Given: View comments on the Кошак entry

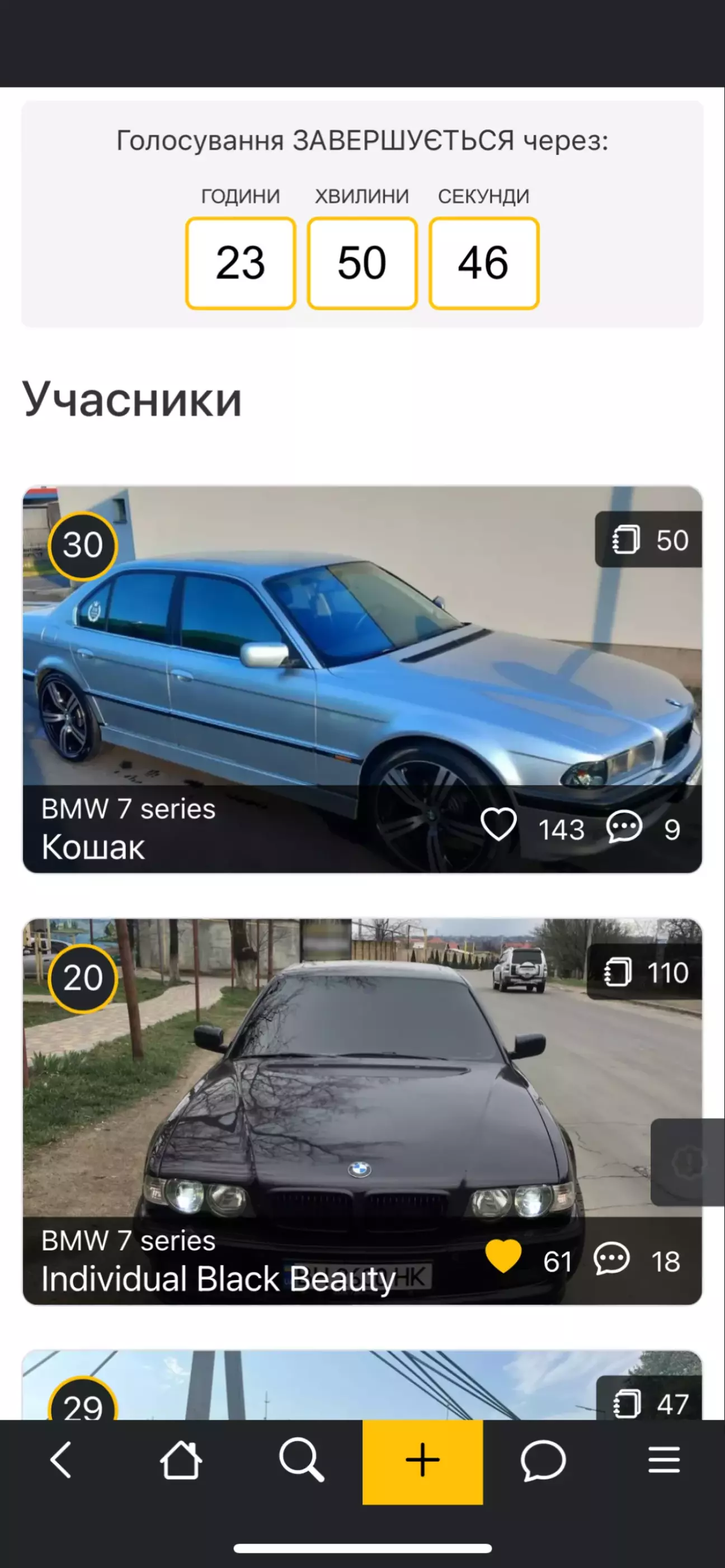Looking at the screenshot, I should click(624, 826).
